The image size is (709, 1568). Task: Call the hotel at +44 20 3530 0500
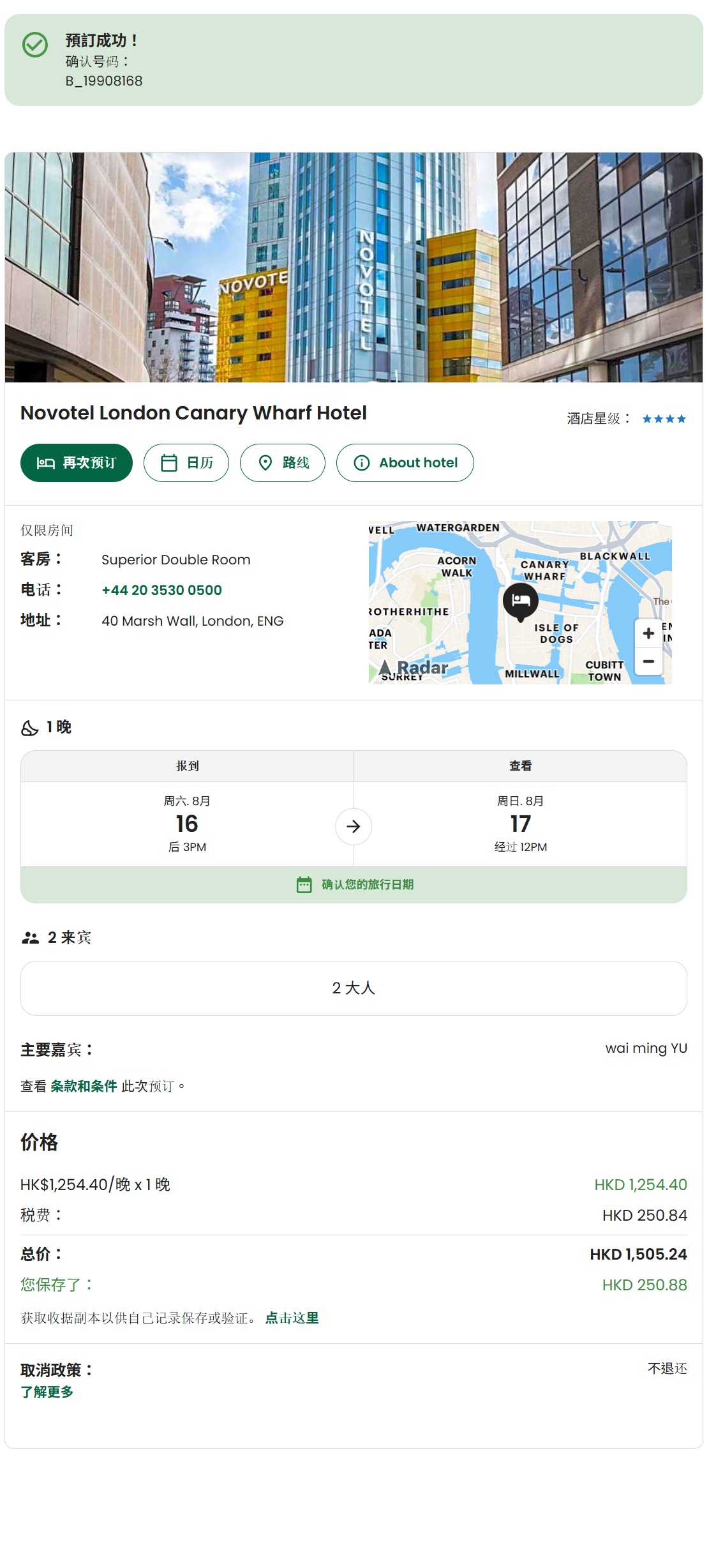(161, 591)
